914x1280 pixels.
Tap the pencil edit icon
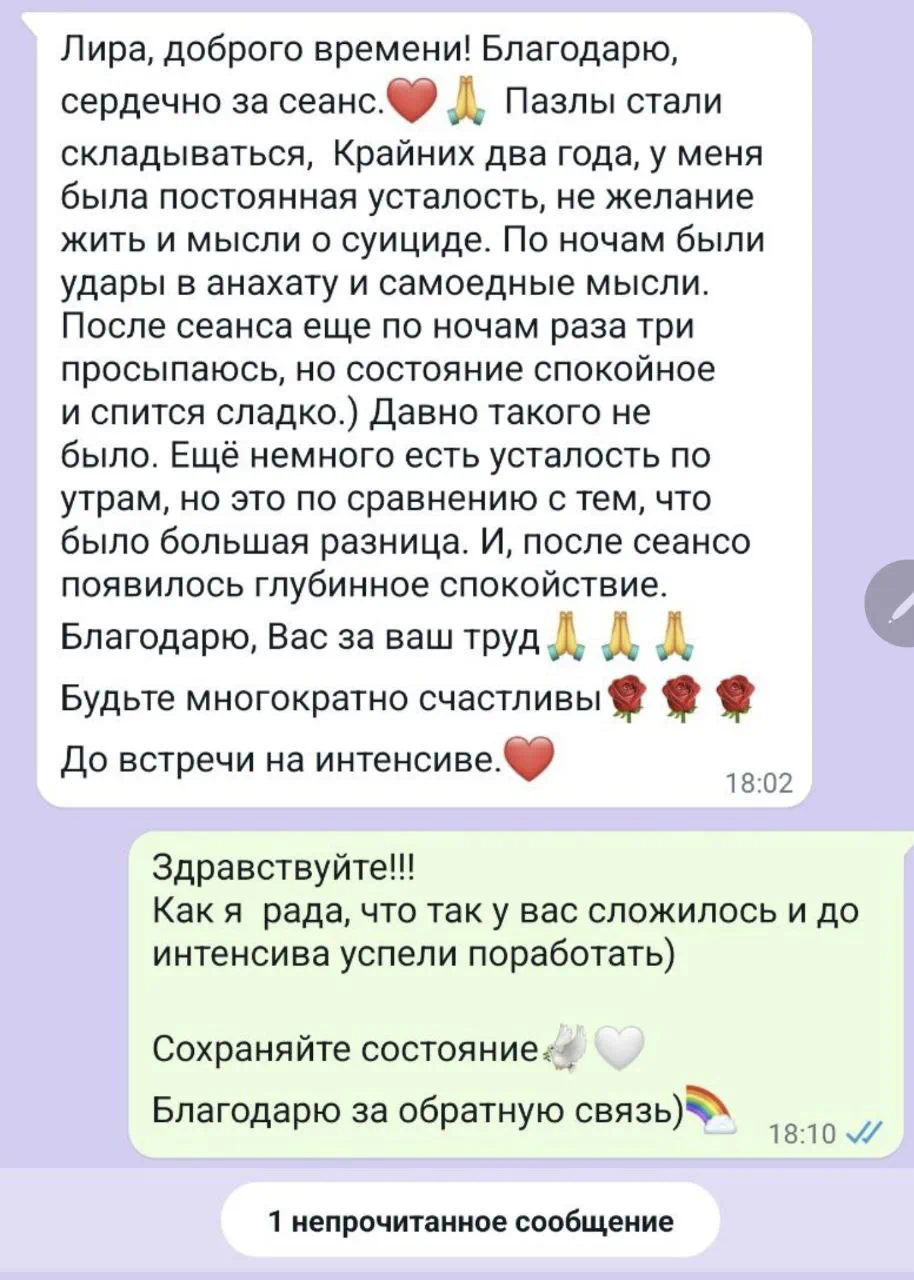pos(893,604)
